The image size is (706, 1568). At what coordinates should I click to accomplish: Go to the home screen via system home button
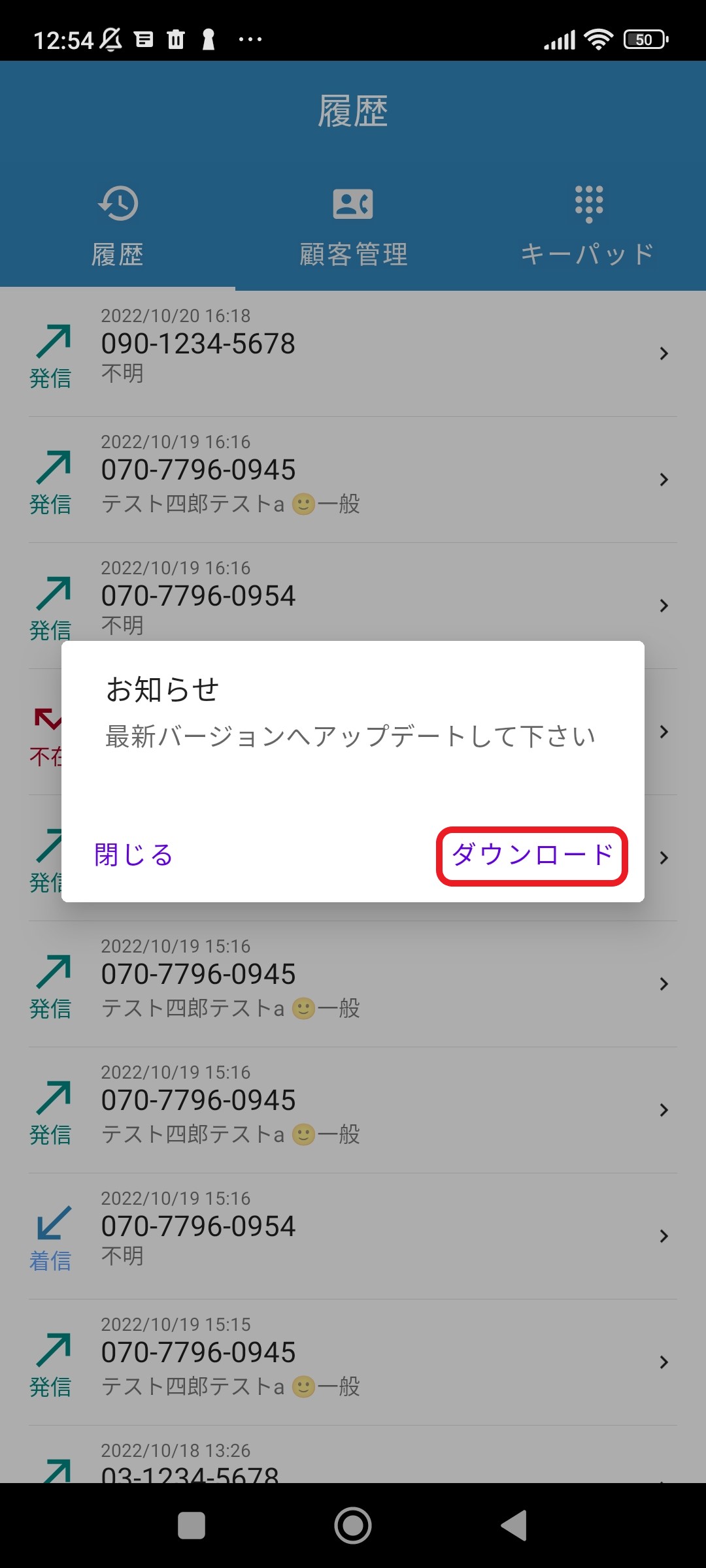pos(353,1526)
